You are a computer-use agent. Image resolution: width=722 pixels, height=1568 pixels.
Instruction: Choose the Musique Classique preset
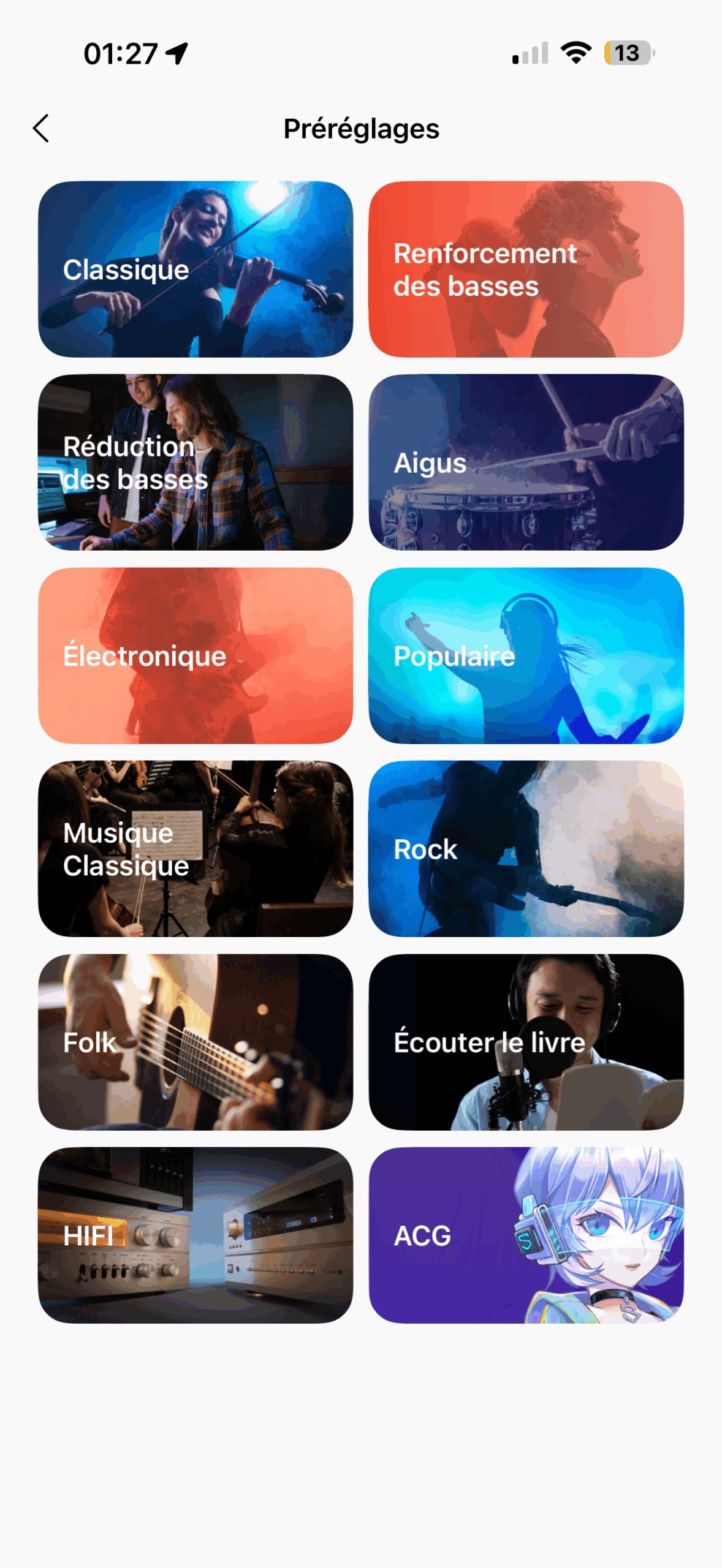(x=195, y=849)
